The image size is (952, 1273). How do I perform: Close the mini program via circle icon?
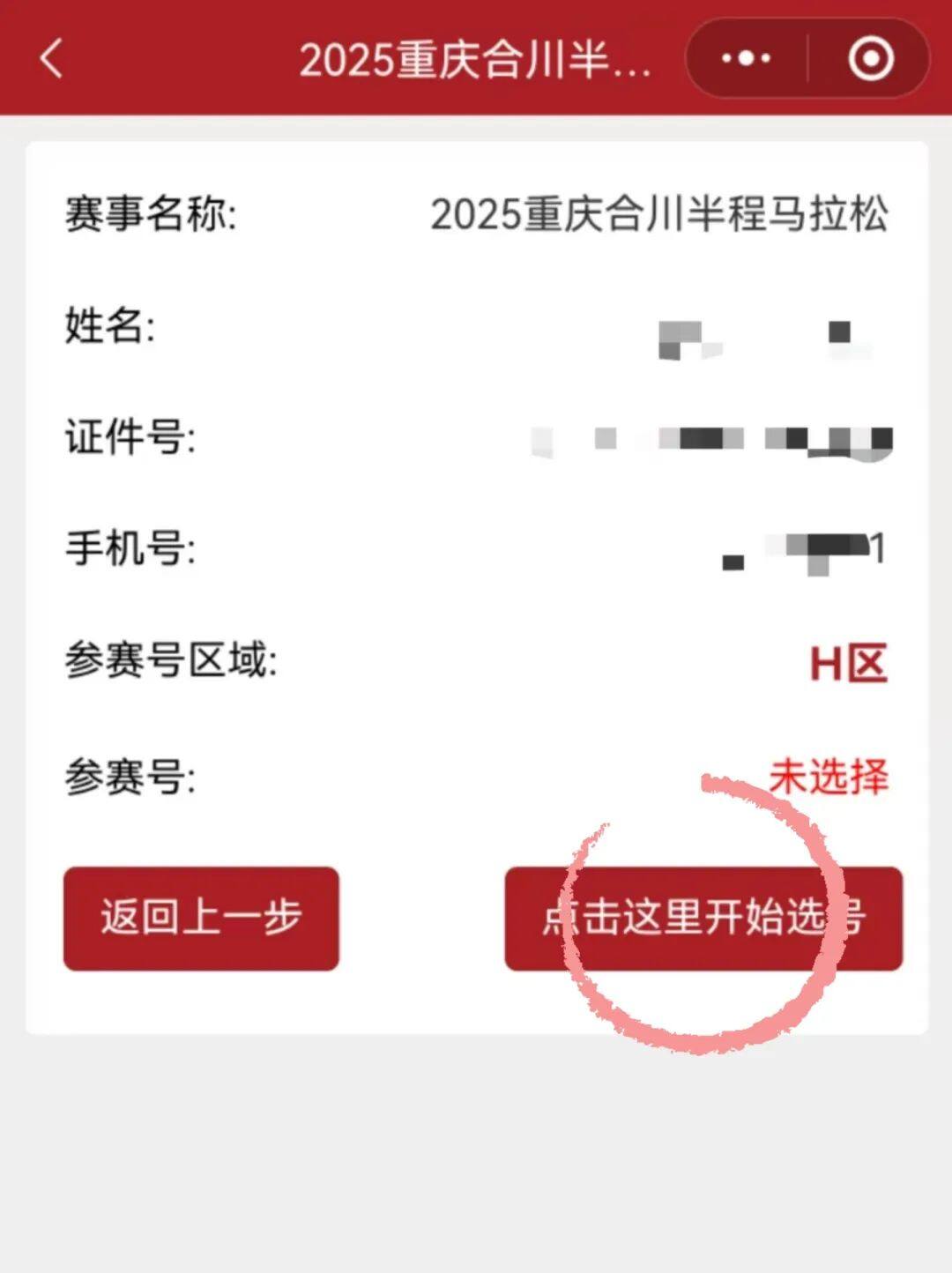click(x=870, y=59)
